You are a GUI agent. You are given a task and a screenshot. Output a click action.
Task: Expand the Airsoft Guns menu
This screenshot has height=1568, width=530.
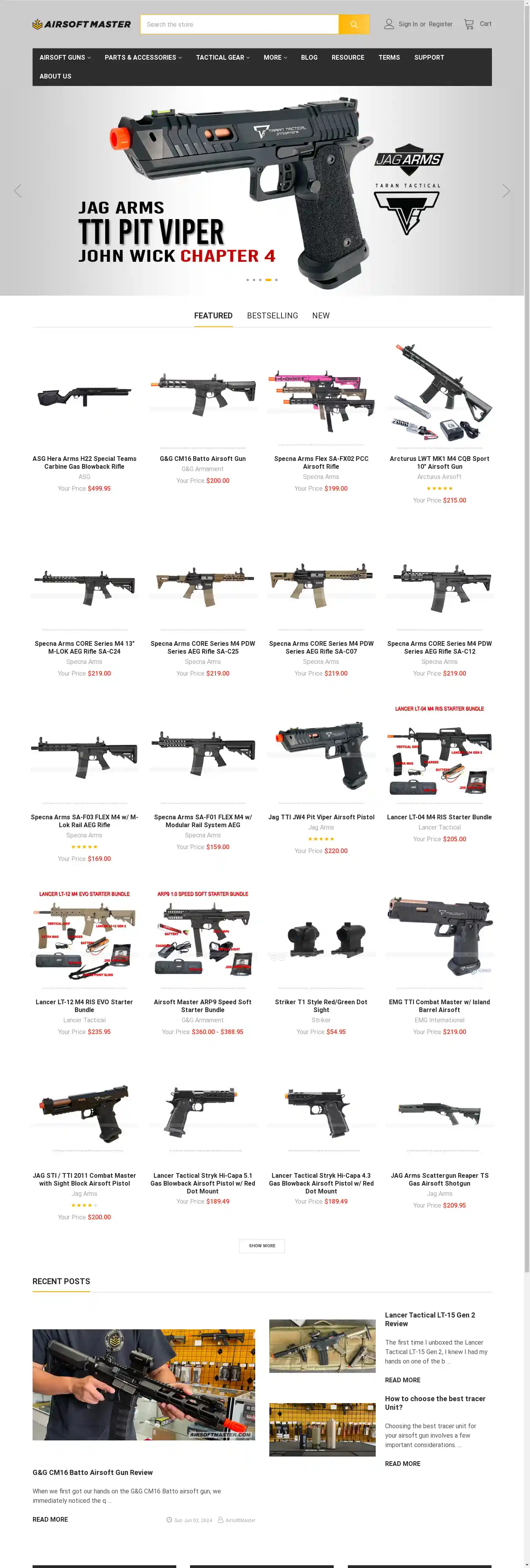(64, 57)
